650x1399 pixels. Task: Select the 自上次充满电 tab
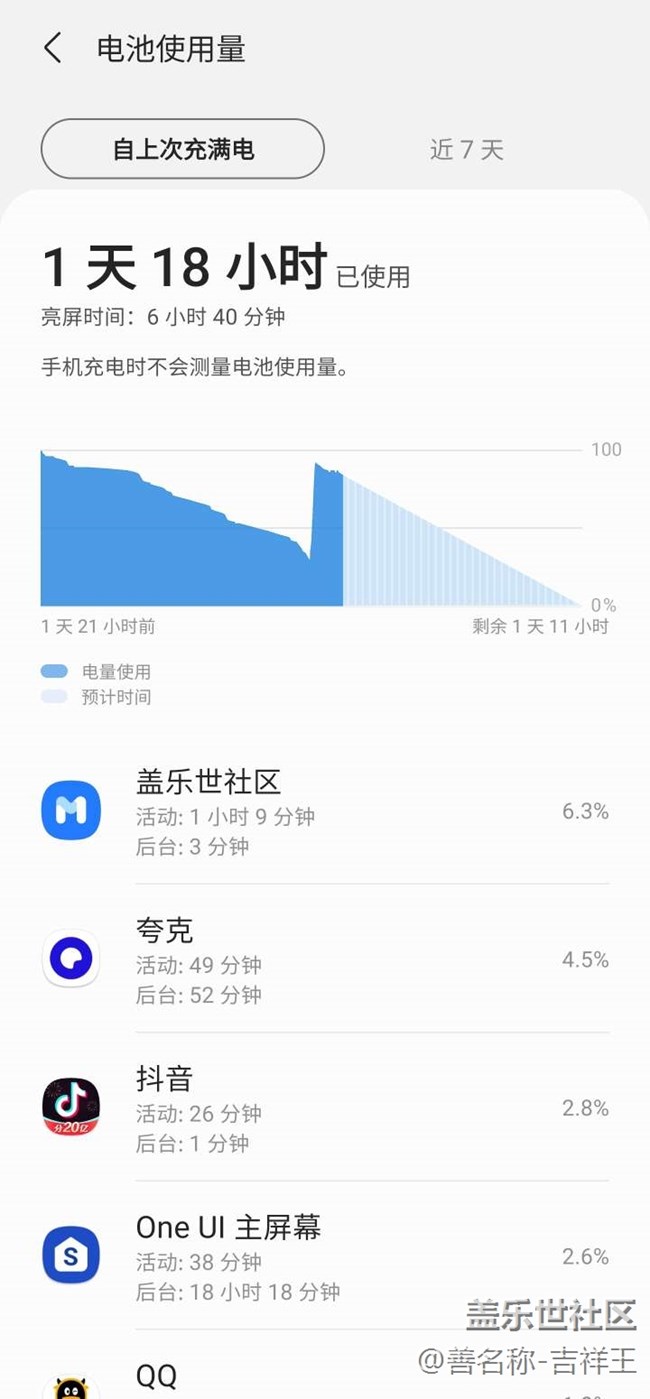click(x=182, y=150)
